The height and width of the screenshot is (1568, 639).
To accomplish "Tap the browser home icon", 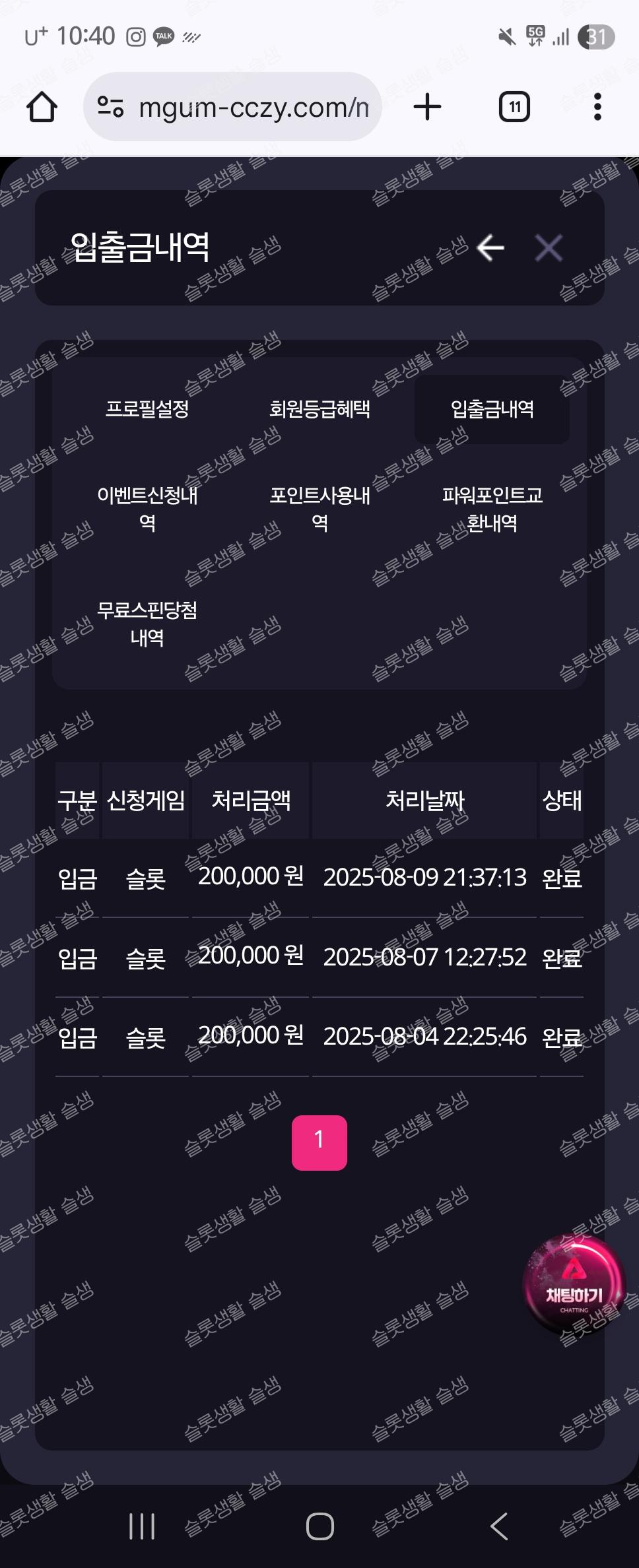I will [x=42, y=107].
